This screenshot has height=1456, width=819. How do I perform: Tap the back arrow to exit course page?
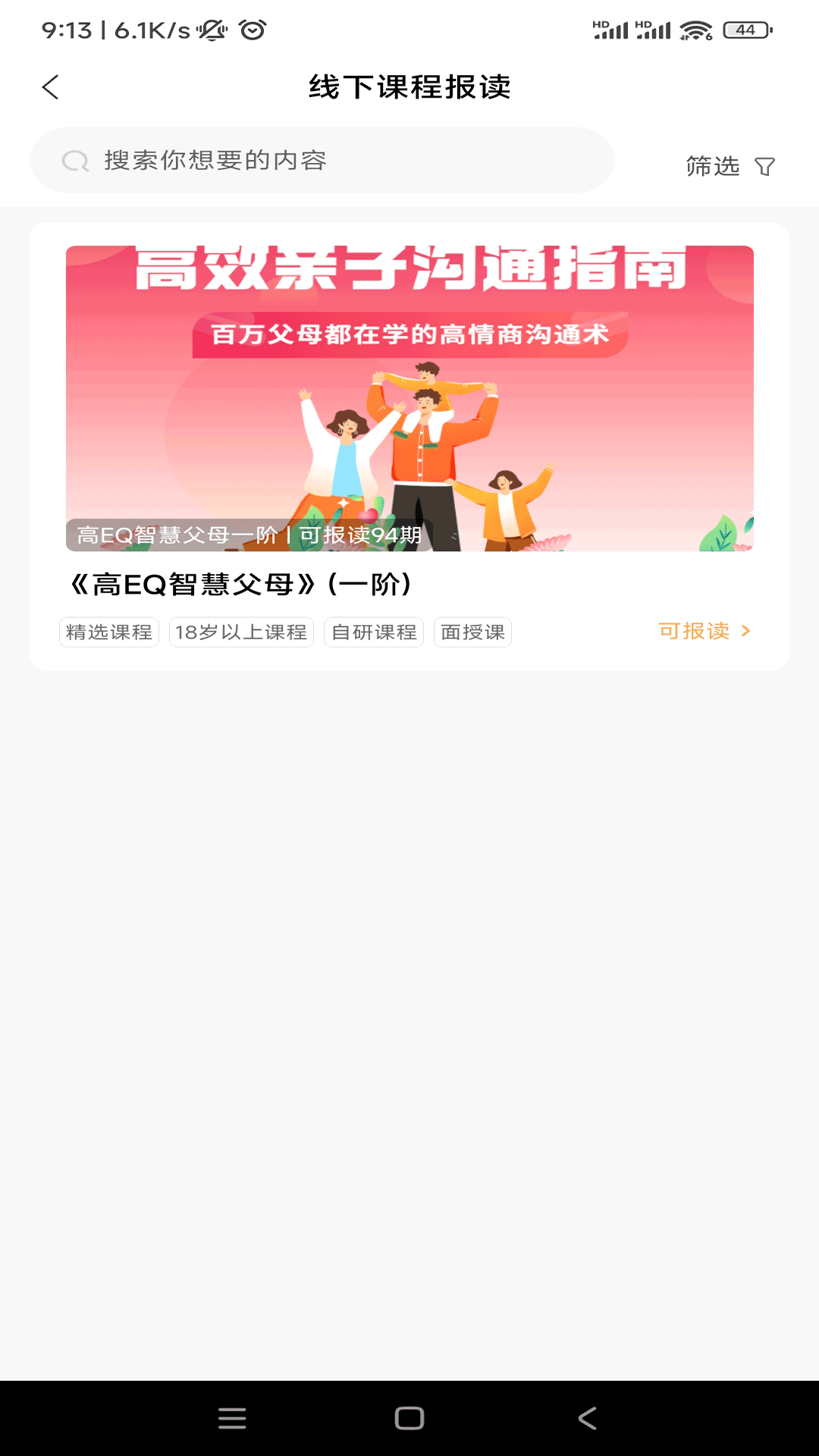click(x=50, y=87)
